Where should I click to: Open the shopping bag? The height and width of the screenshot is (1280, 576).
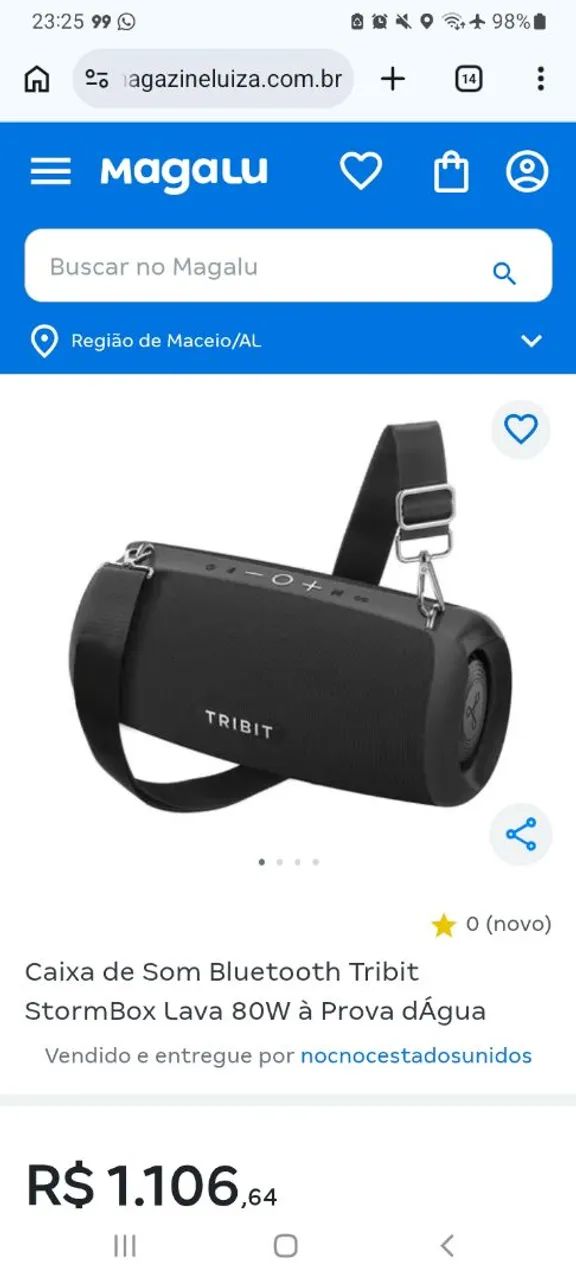pos(450,172)
